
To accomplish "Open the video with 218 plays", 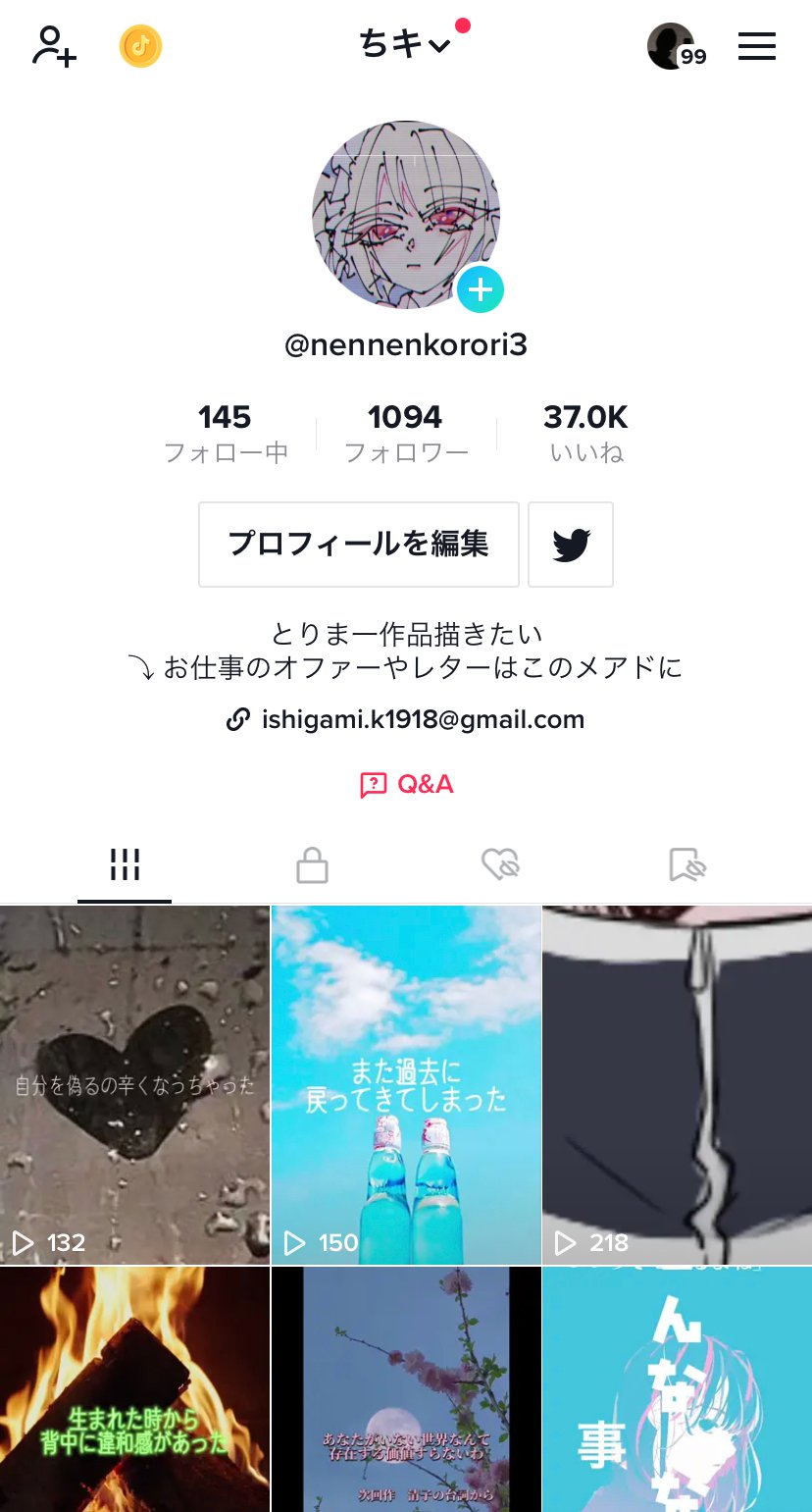I will [677, 1084].
